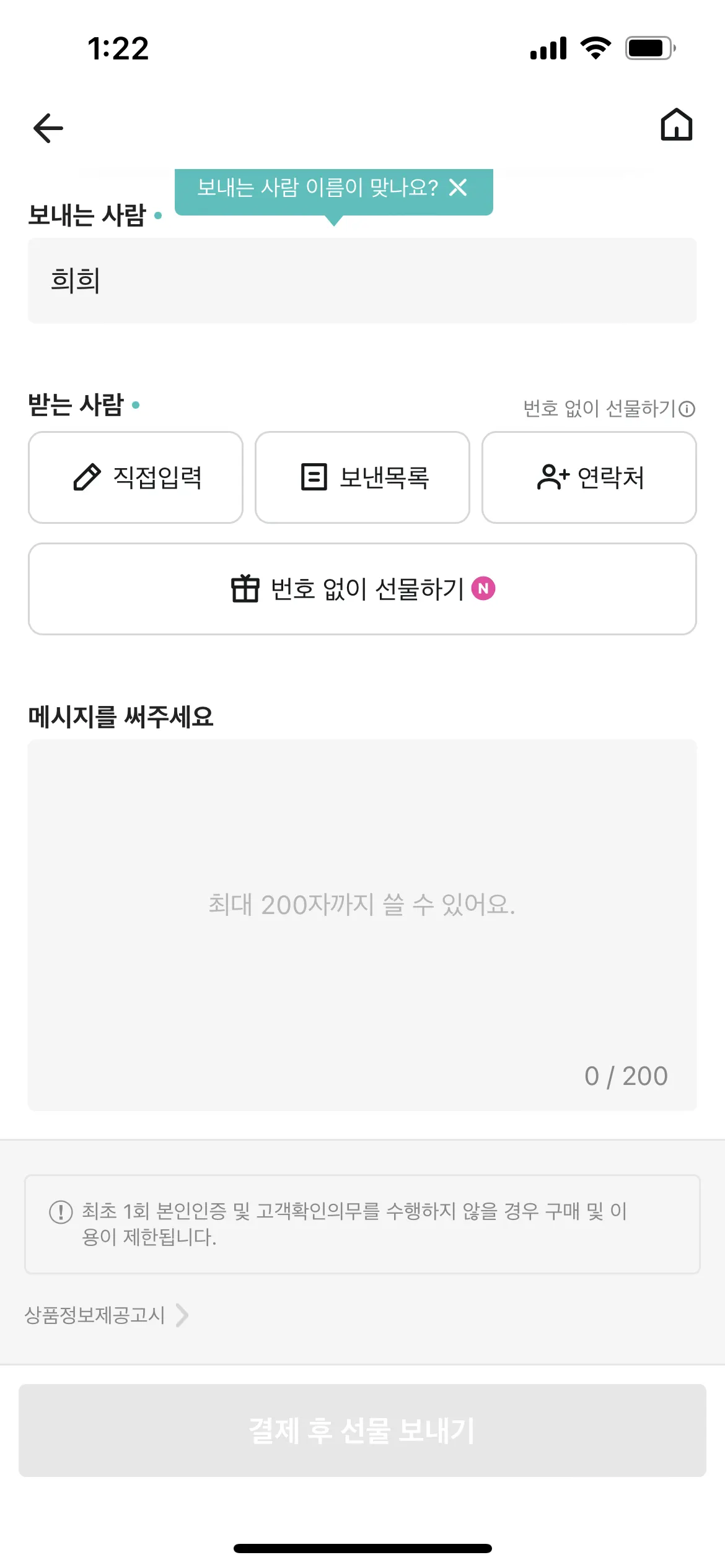Open the '보낸목록' sent list

tap(362, 477)
